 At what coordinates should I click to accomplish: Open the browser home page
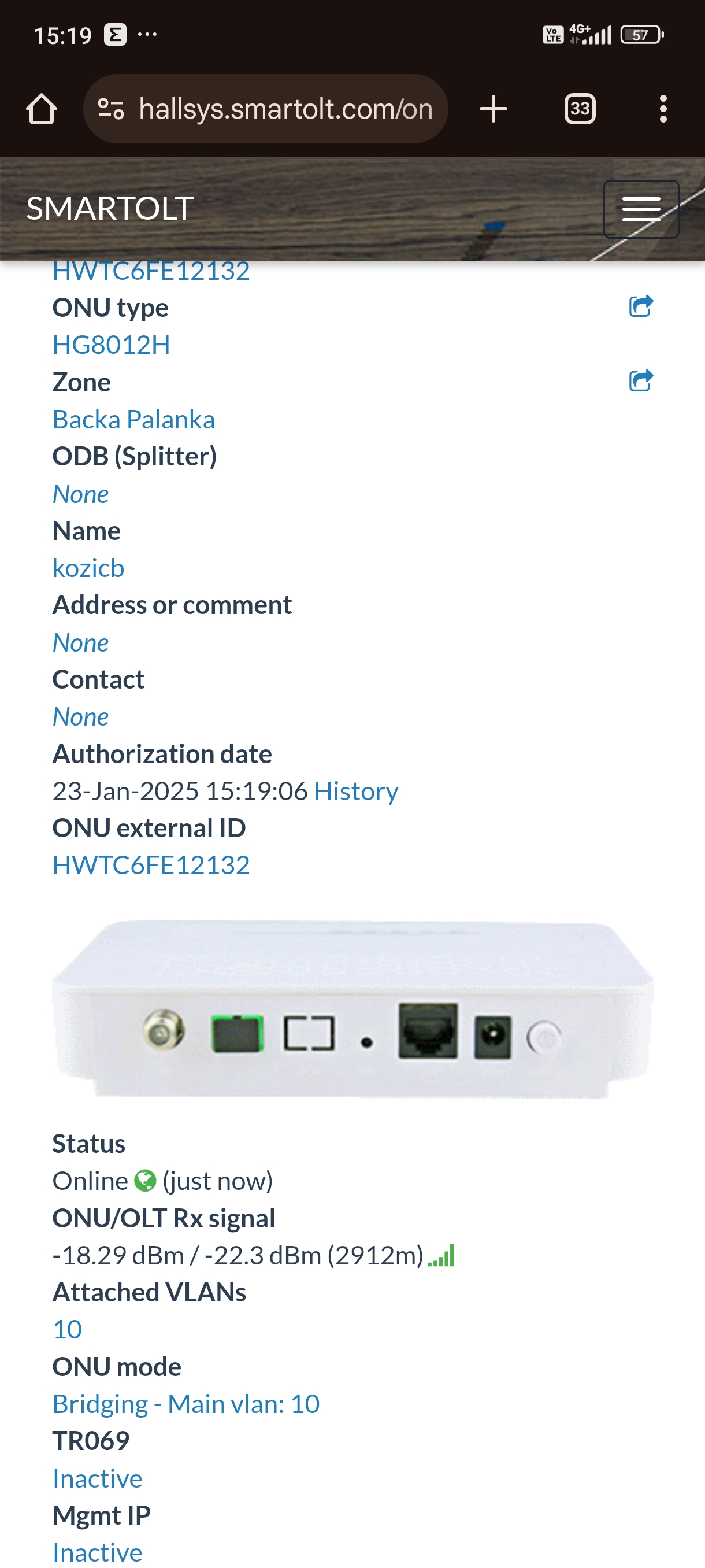42,109
